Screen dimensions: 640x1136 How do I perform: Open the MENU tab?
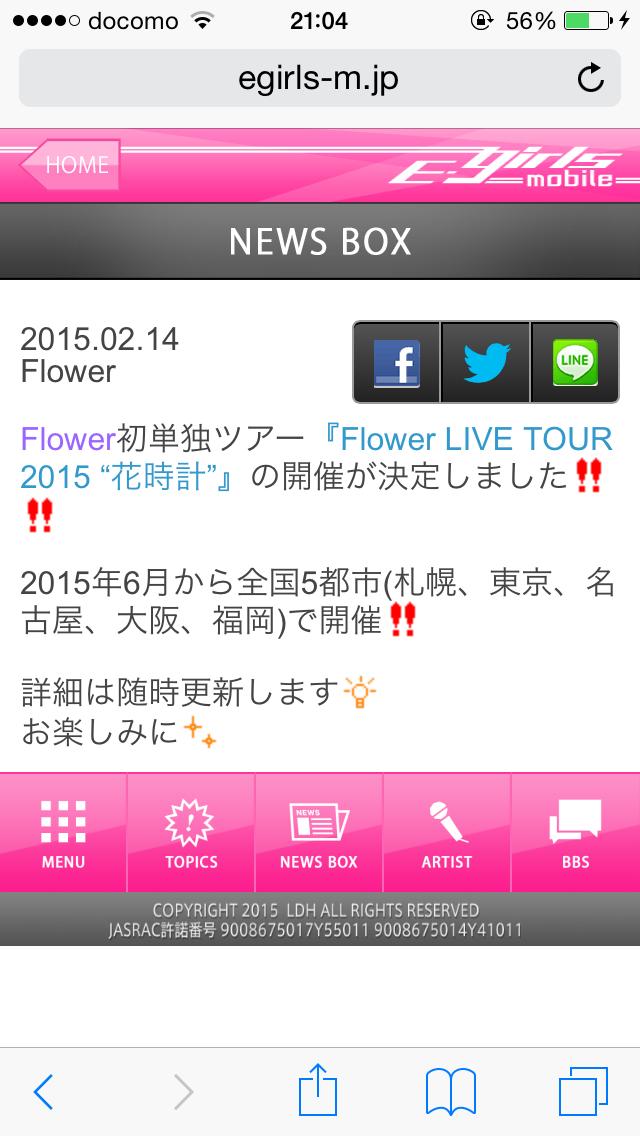[x=63, y=833]
